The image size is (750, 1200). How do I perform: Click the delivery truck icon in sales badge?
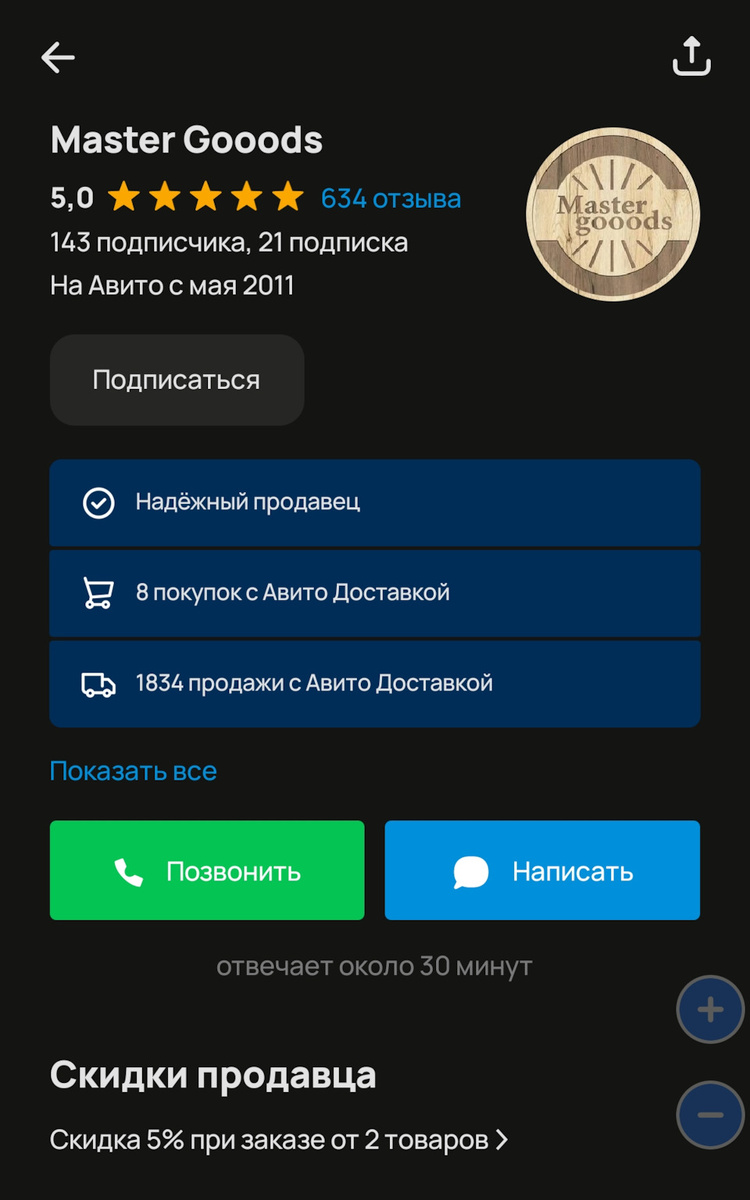(x=97, y=683)
